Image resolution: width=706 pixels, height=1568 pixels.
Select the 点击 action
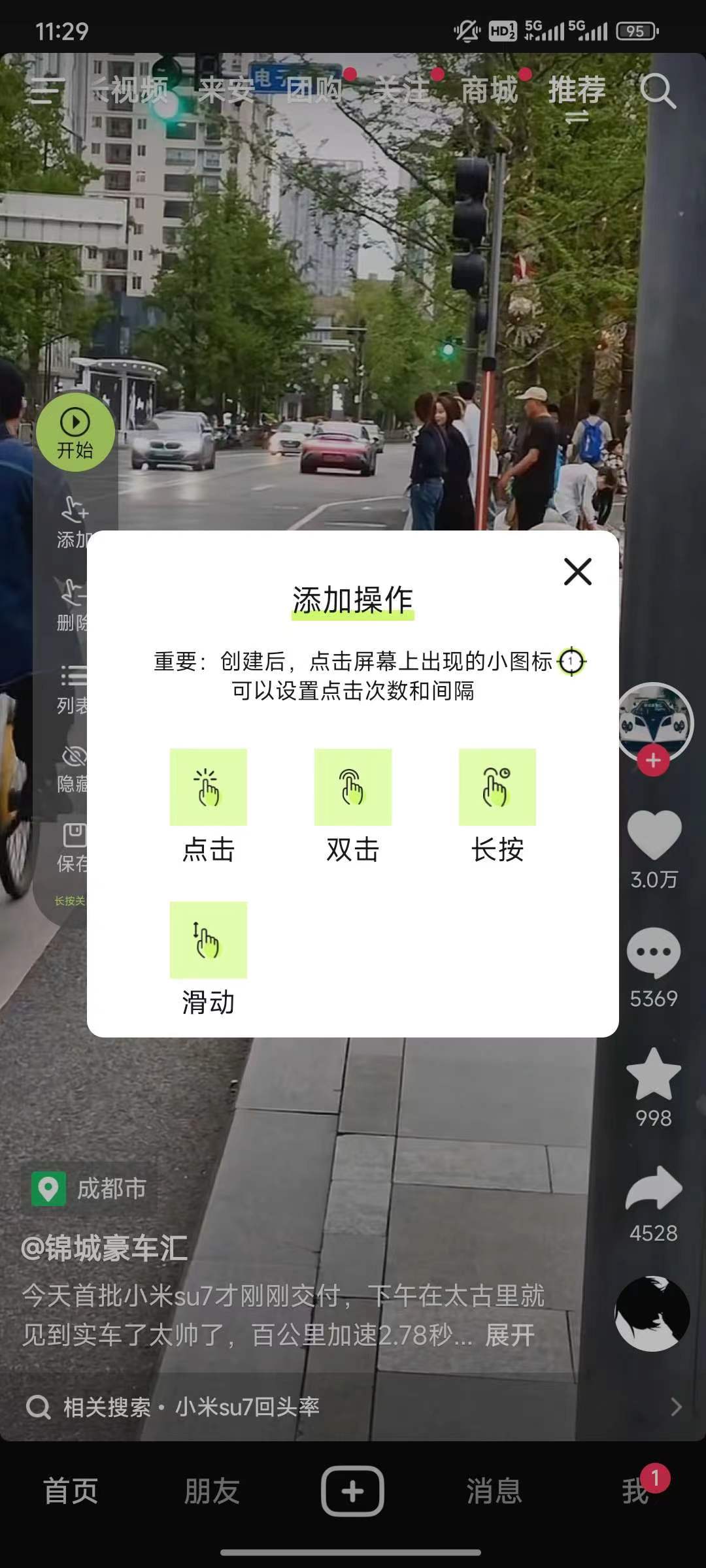point(209,787)
